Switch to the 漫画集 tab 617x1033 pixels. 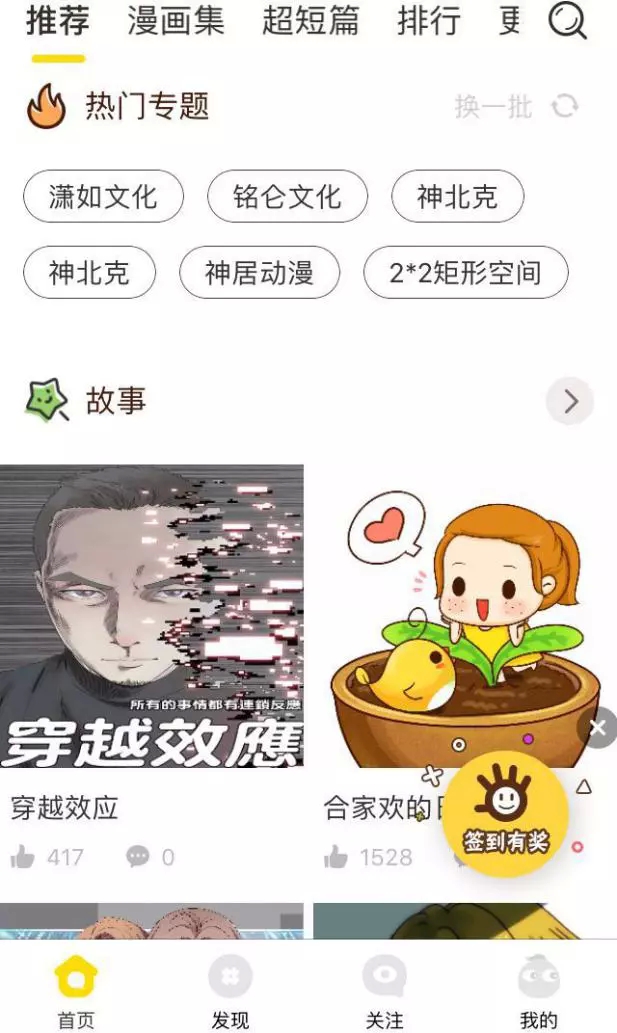pyautogui.click(x=176, y=21)
